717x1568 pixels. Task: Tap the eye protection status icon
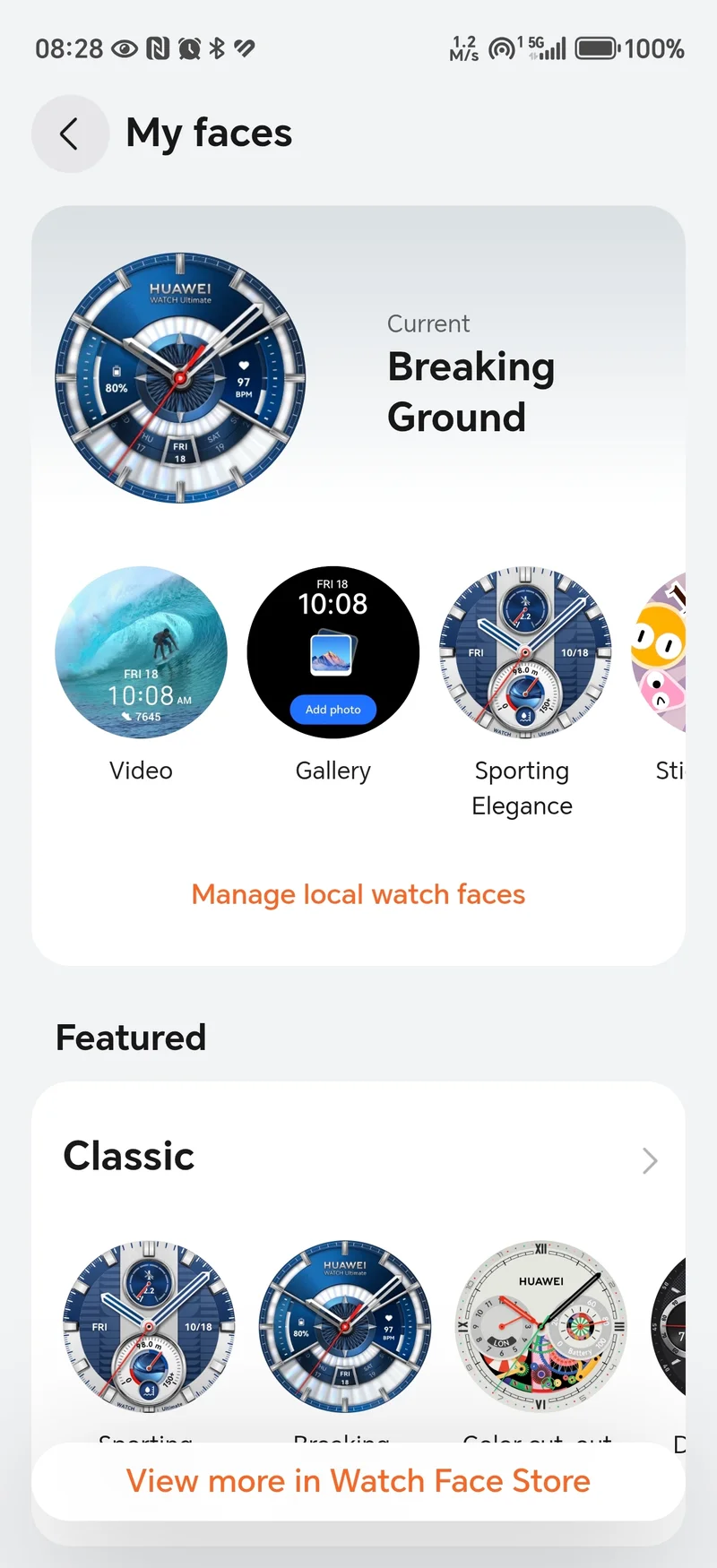[x=125, y=49]
